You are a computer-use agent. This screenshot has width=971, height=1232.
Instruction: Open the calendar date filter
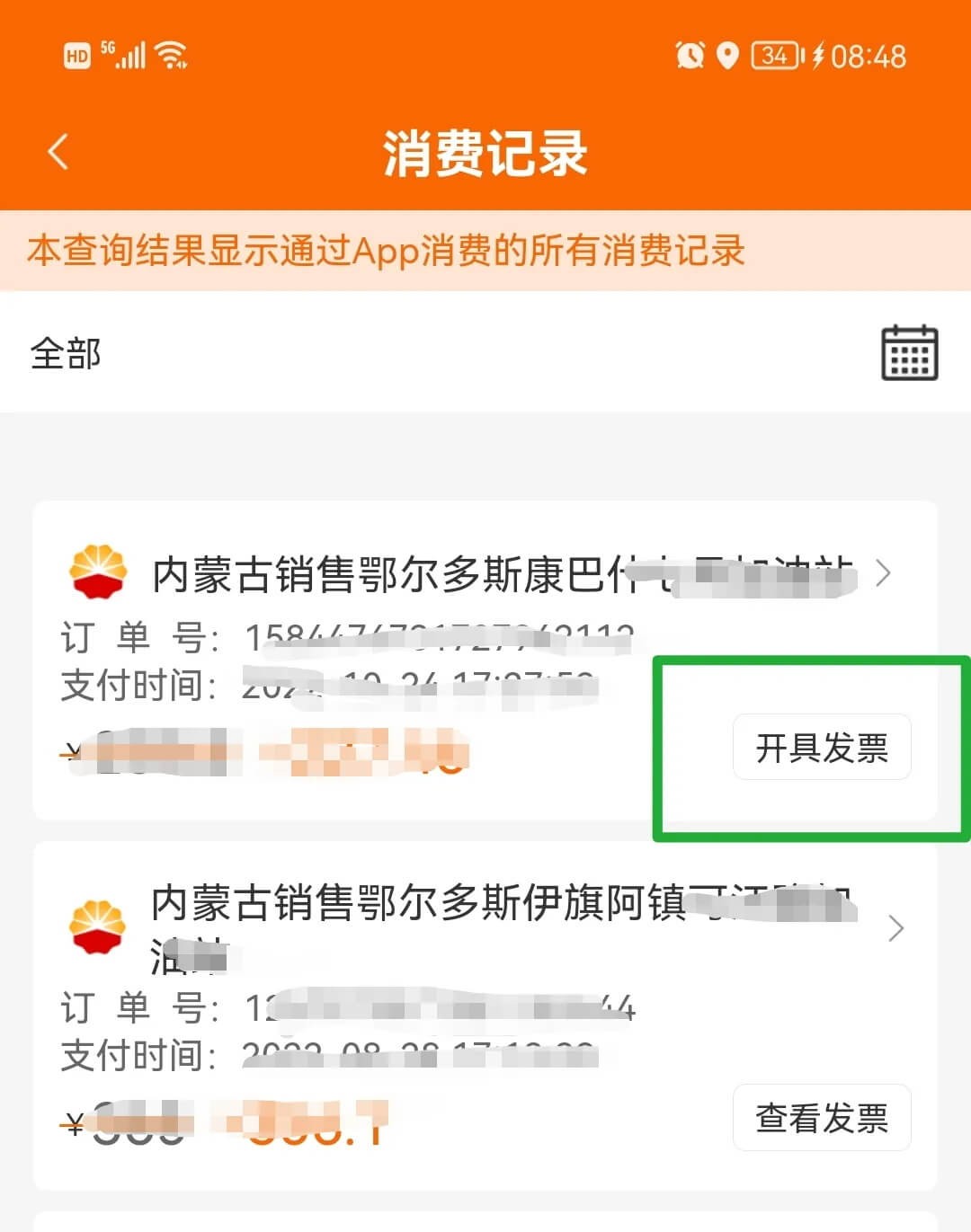point(909,353)
